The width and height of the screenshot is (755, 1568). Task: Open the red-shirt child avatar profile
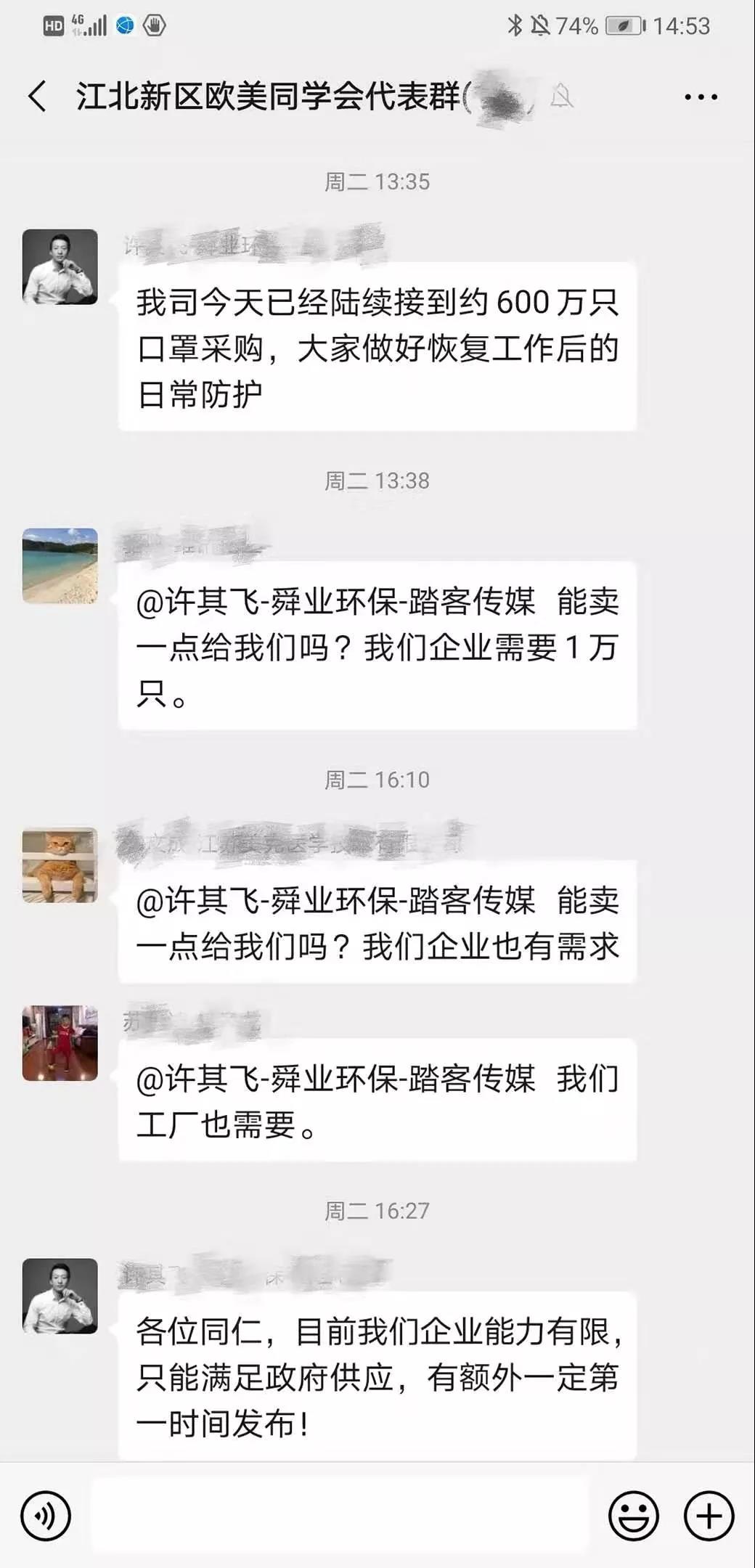60,1043
